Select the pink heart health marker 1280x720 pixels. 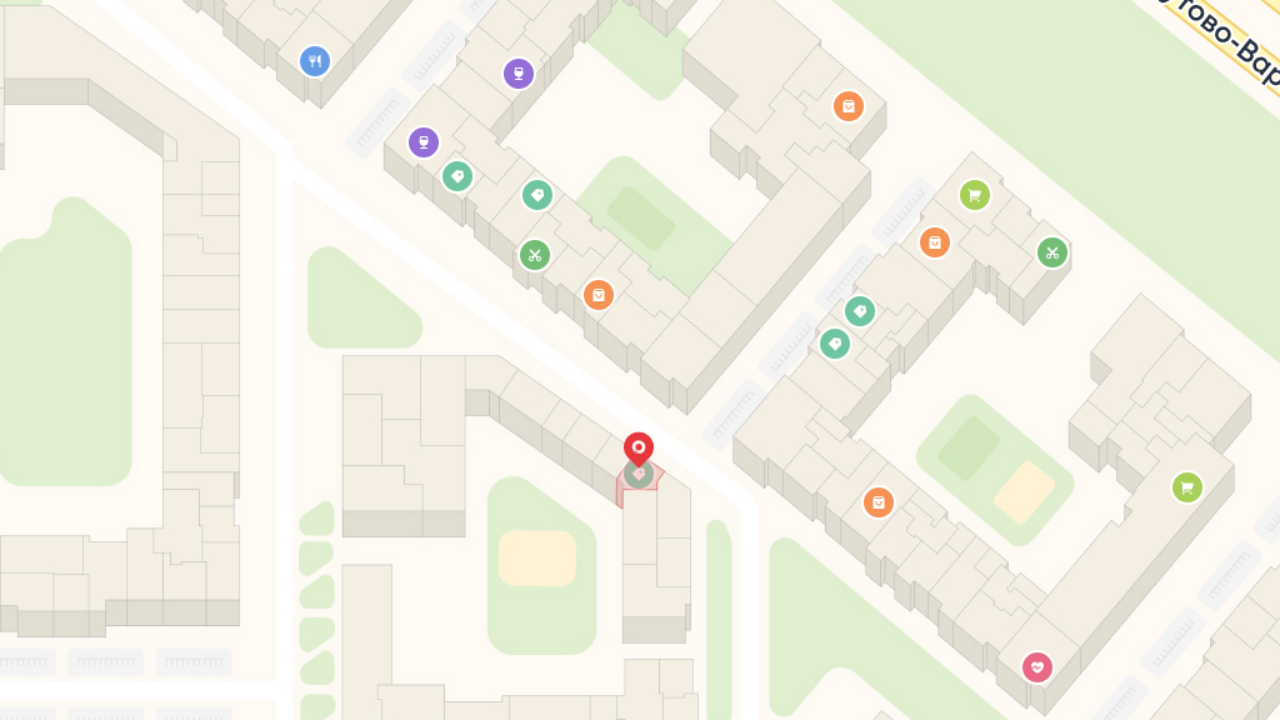[1037, 666]
